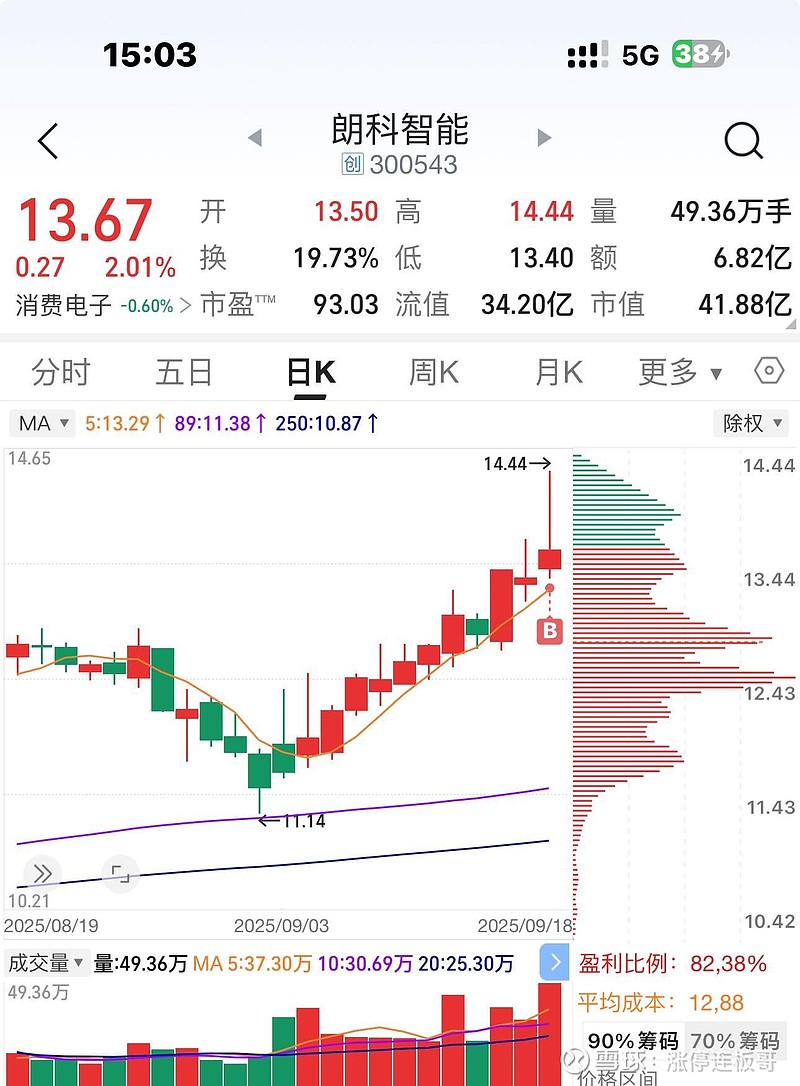Screen dimensions: 800x1086
Task: Open chart settings hexagon icon
Action: tap(768, 371)
